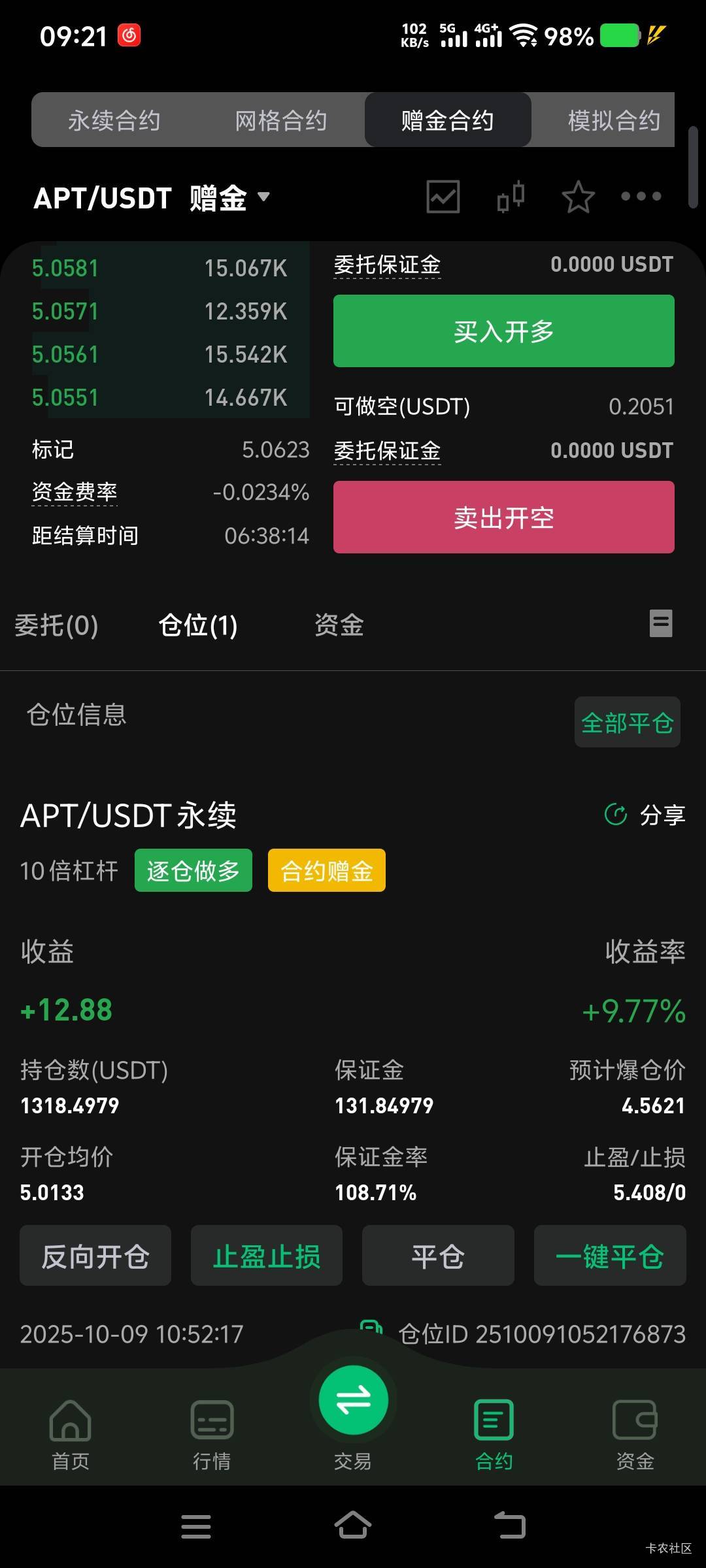This screenshot has height=1568, width=706.
Task: Open the candlestick indicator icon
Action: click(x=511, y=197)
